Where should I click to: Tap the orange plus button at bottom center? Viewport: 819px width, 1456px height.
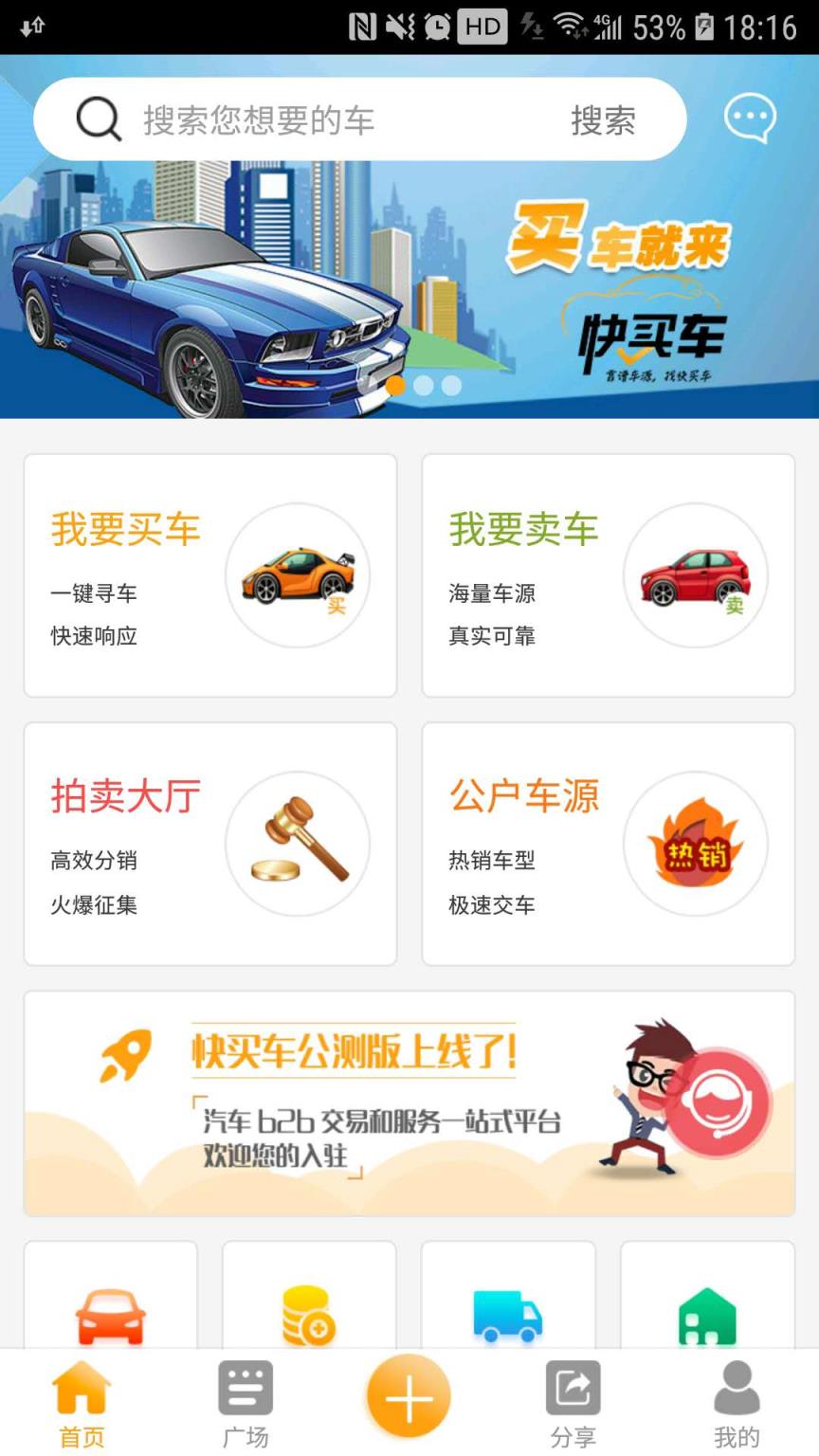[x=409, y=1393]
